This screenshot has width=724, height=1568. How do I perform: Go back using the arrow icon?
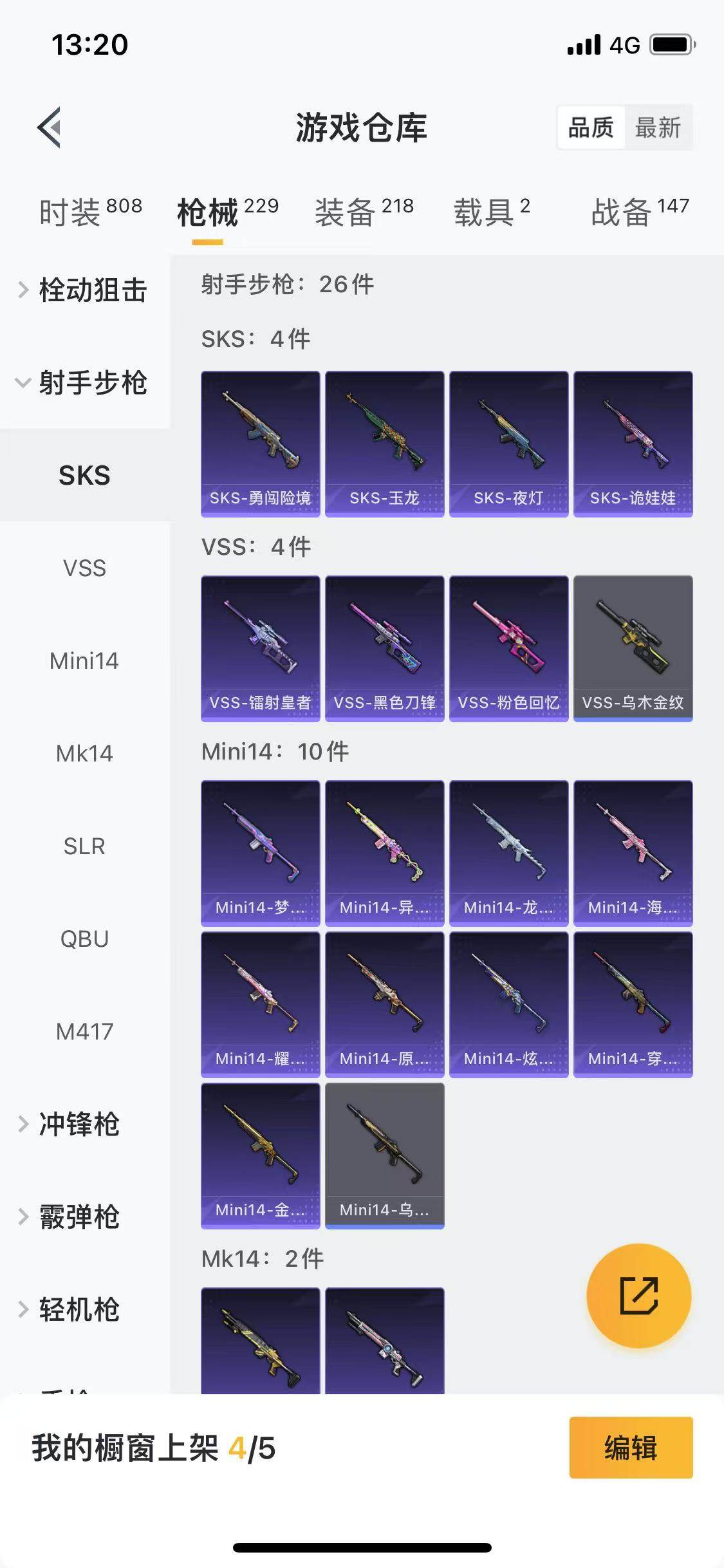(50, 127)
